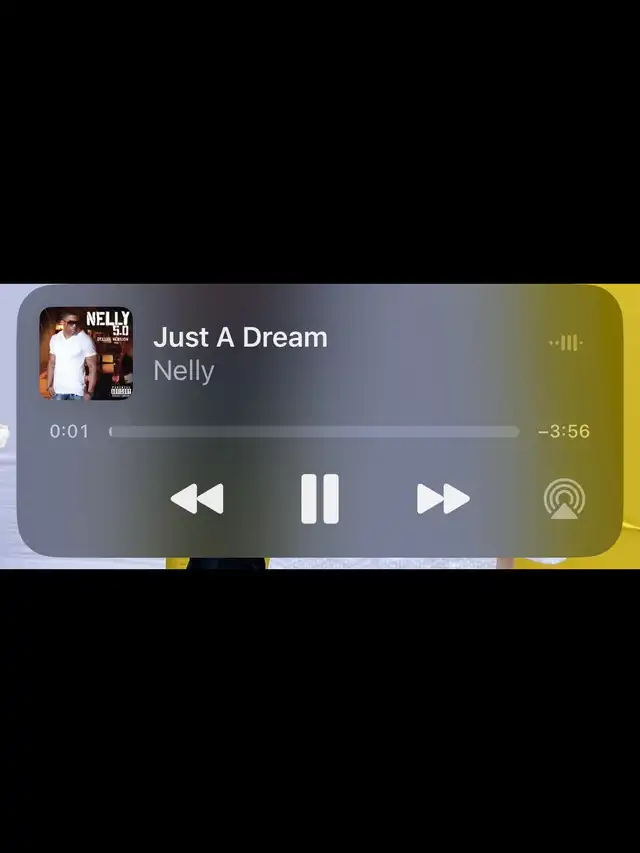
Task: Pause the song Just A Dream
Action: [x=320, y=498]
